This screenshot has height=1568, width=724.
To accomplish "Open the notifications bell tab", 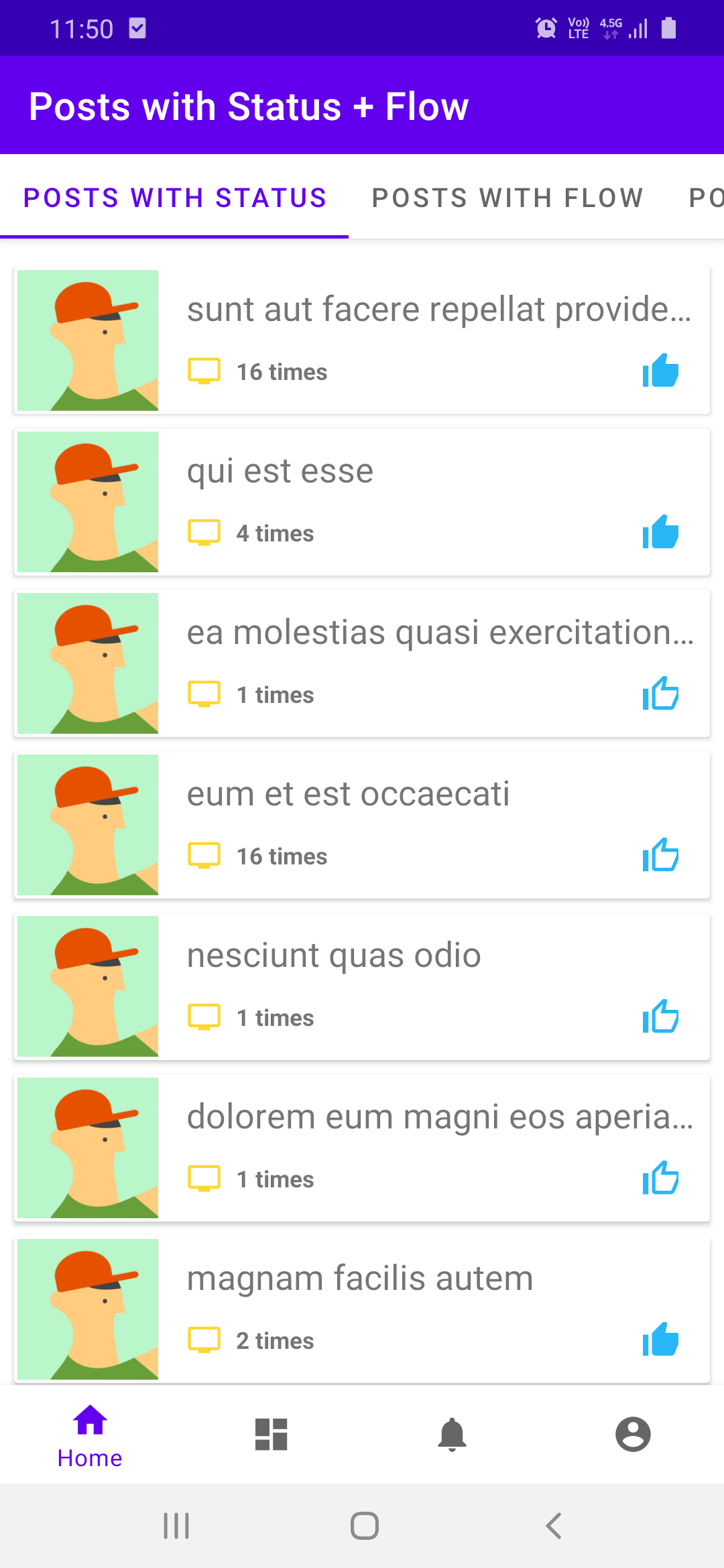I will pos(452,1435).
